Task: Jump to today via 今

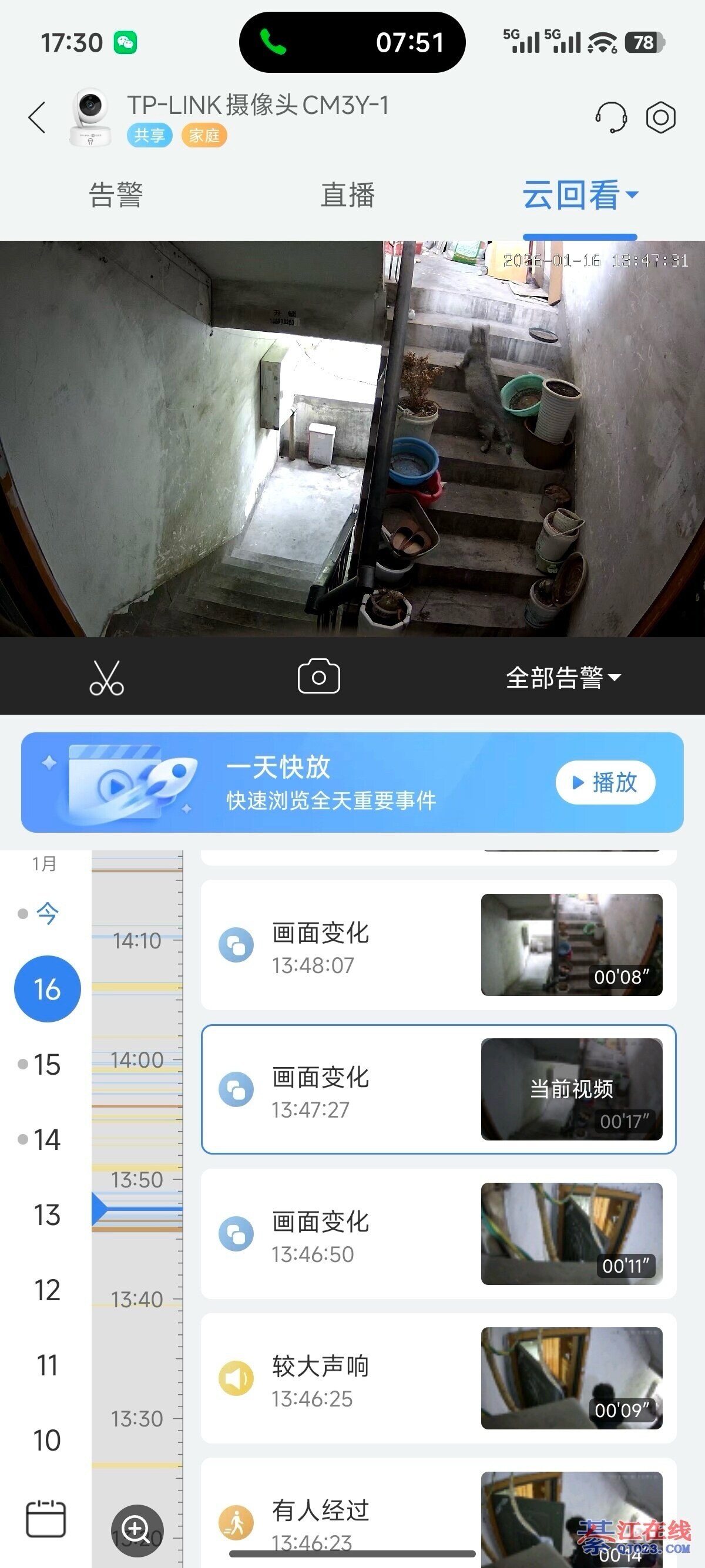Action: click(x=47, y=914)
